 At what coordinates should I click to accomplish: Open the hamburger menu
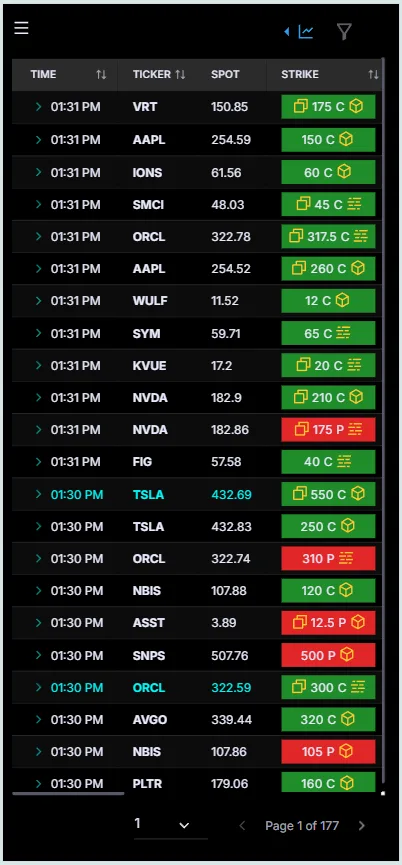(21, 28)
